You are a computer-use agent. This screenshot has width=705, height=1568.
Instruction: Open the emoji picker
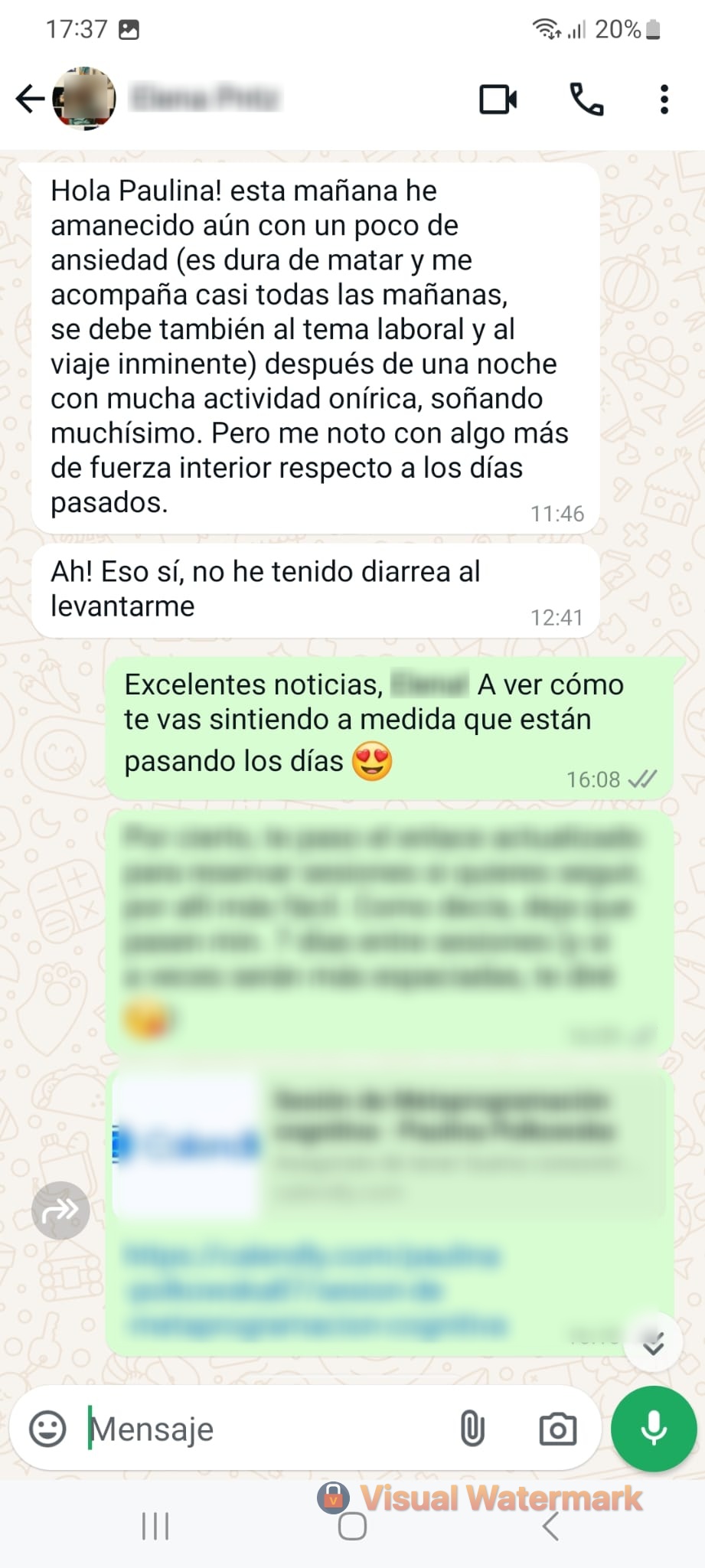(47, 1429)
